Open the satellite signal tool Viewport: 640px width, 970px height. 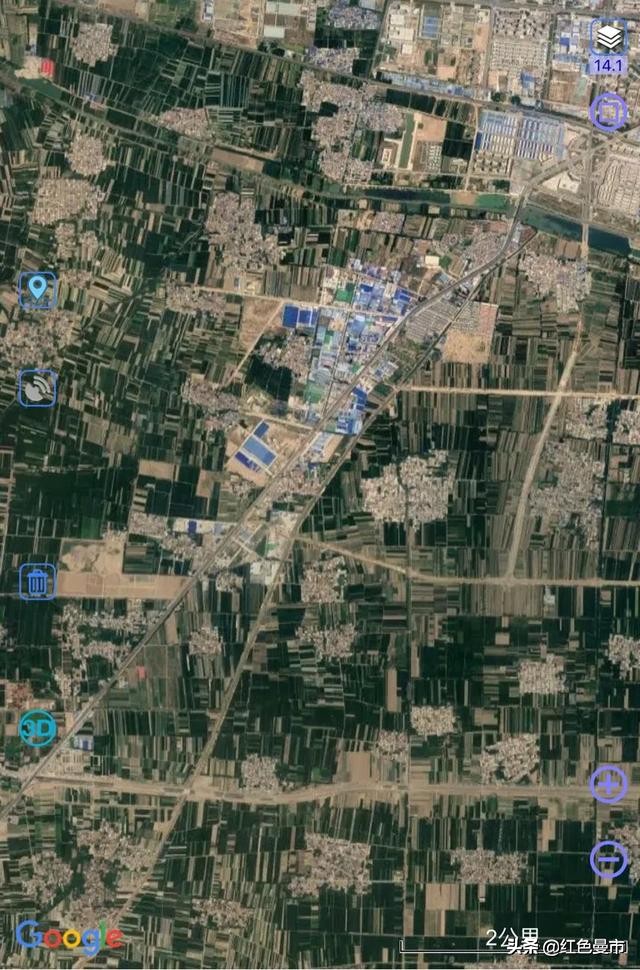(38, 388)
